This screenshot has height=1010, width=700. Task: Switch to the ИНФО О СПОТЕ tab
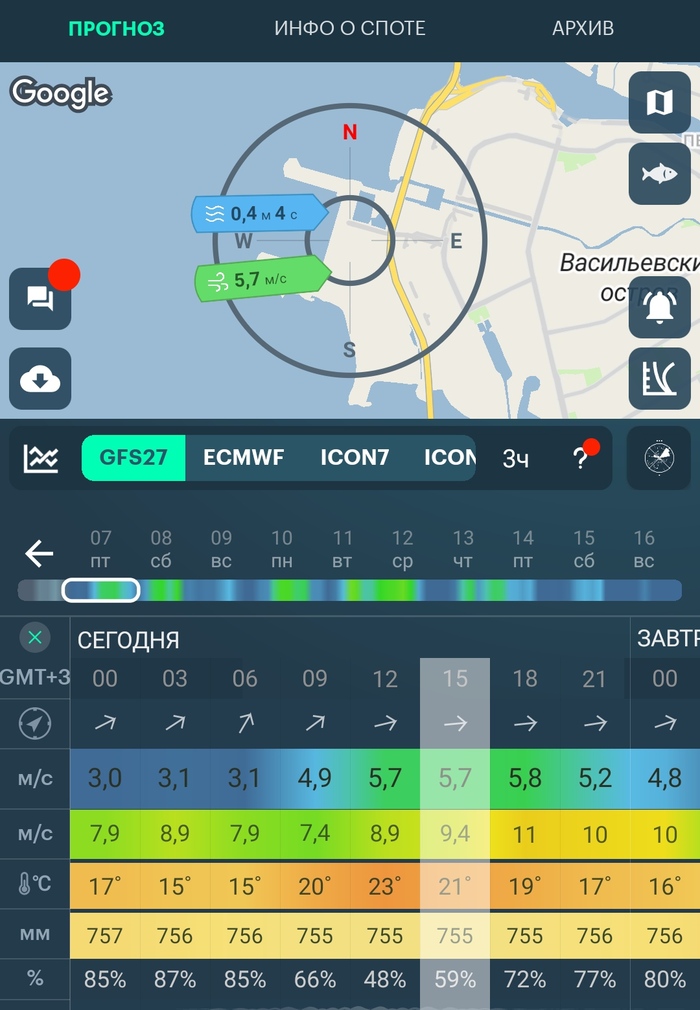click(x=350, y=28)
